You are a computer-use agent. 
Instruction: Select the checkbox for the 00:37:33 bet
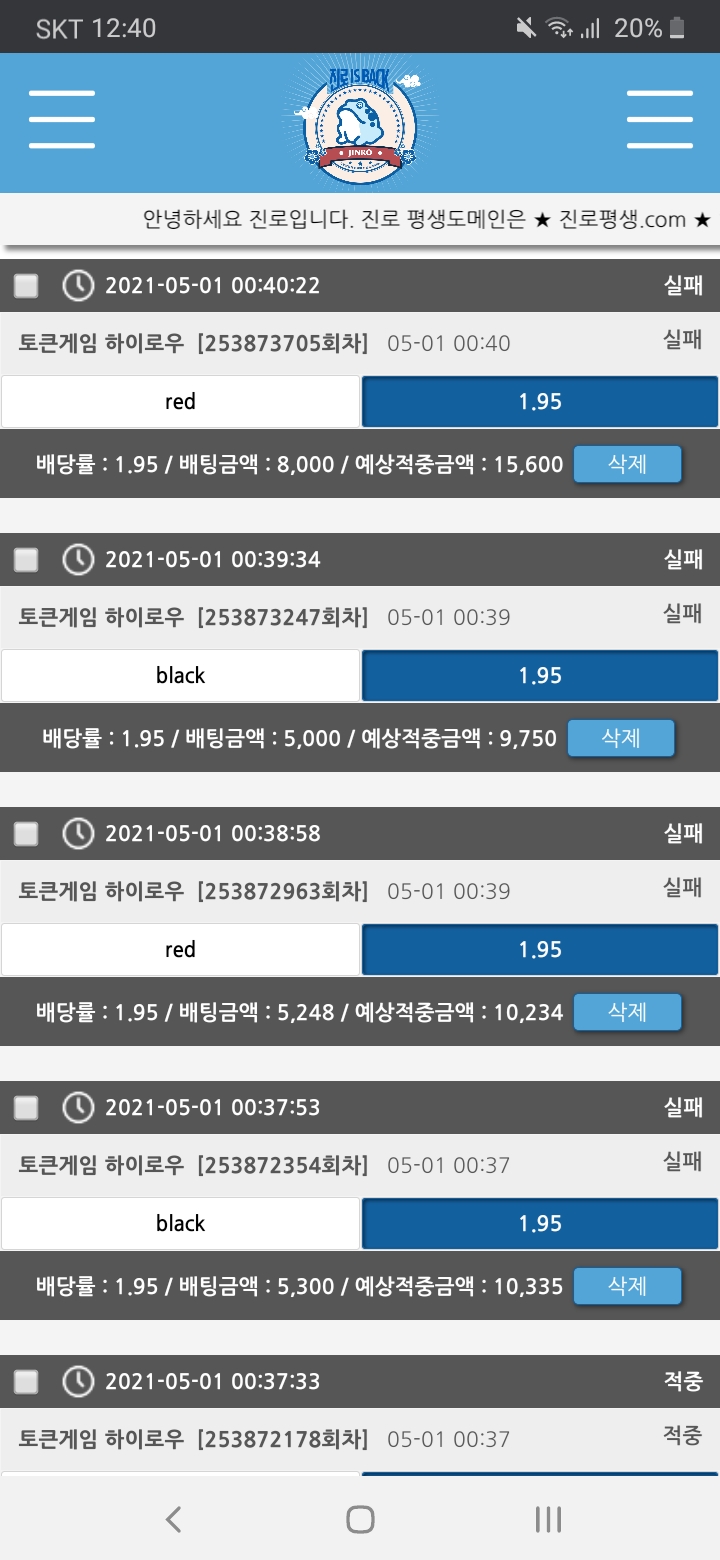[26, 1382]
